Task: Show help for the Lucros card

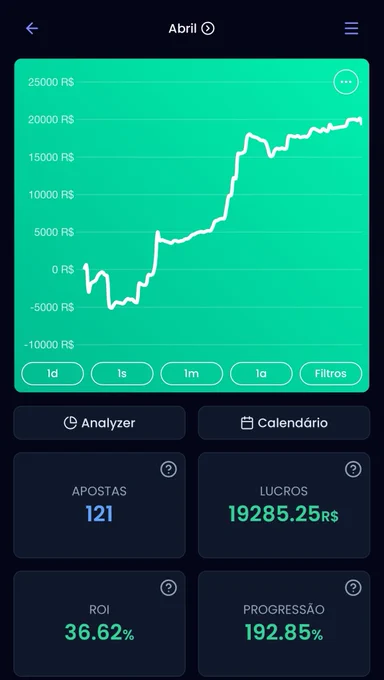Action: pos(353,469)
